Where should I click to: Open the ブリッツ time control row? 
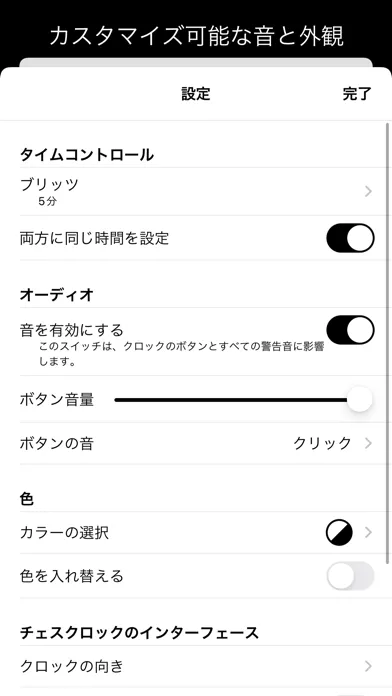[196, 192]
